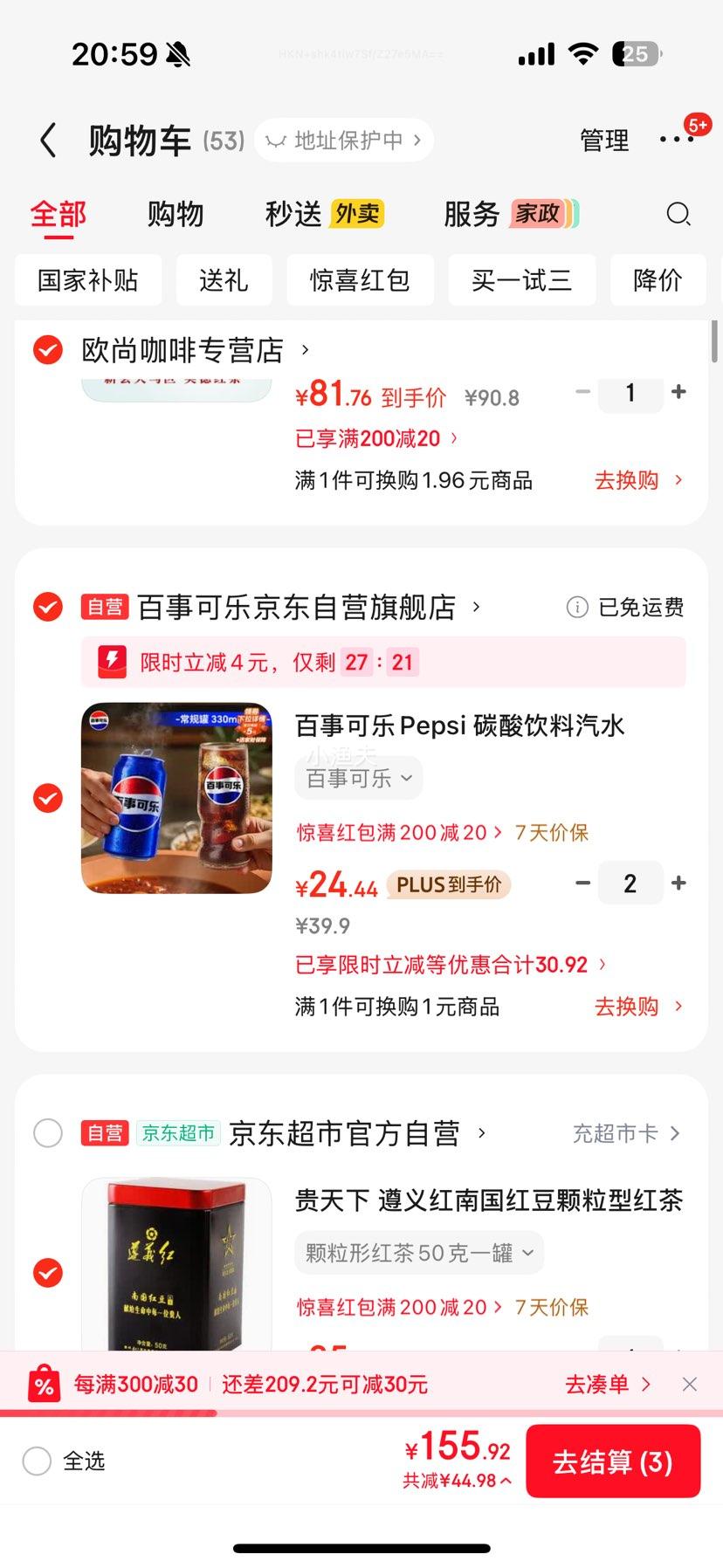Tap the lightning icon on 限时立减 banner
Viewport: 723px width, 1568px height.
click(x=111, y=661)
